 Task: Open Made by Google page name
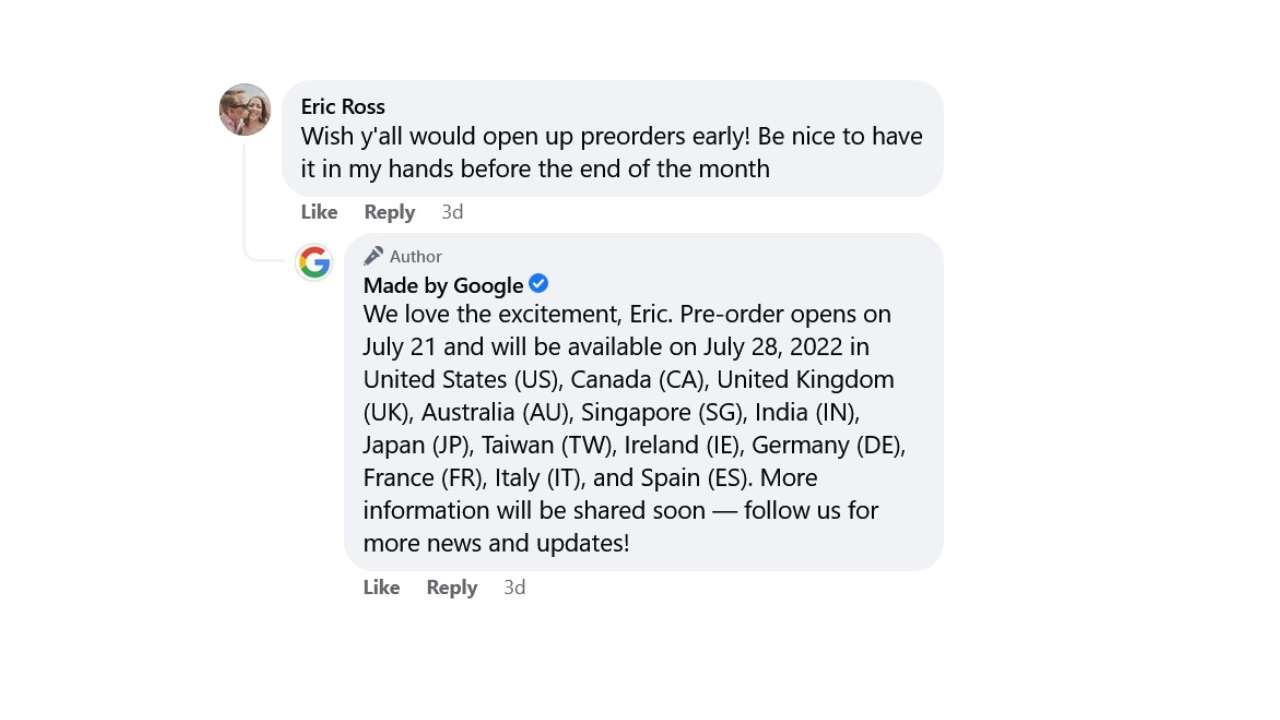coord(443,285)
